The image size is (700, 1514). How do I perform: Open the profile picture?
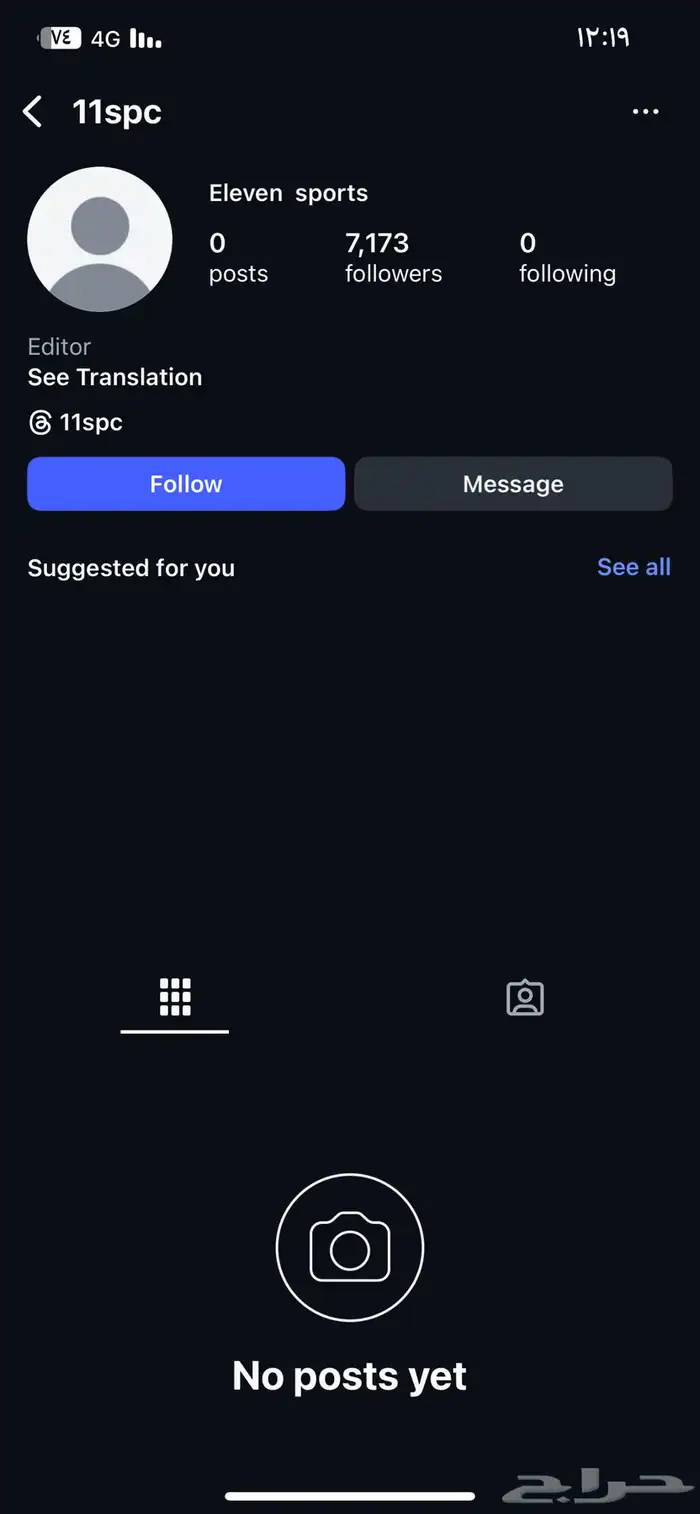tap(100, 240)
